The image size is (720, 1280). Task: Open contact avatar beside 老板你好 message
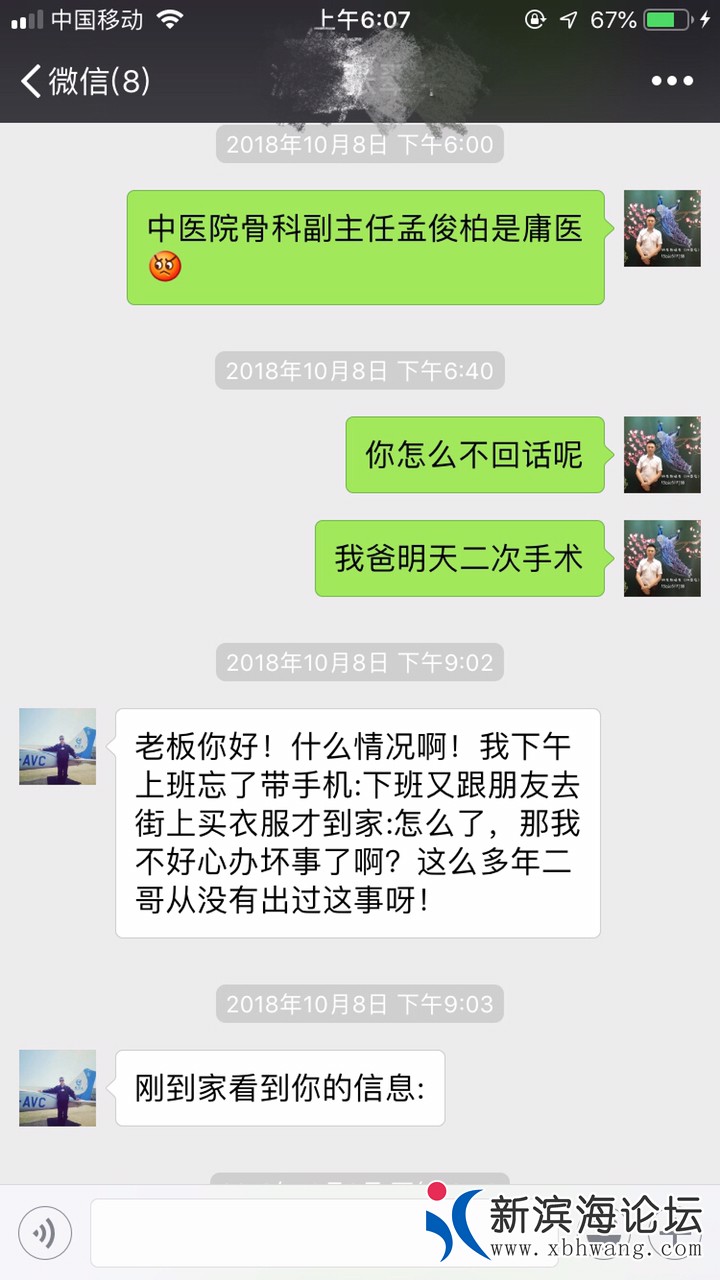[58, 747]
